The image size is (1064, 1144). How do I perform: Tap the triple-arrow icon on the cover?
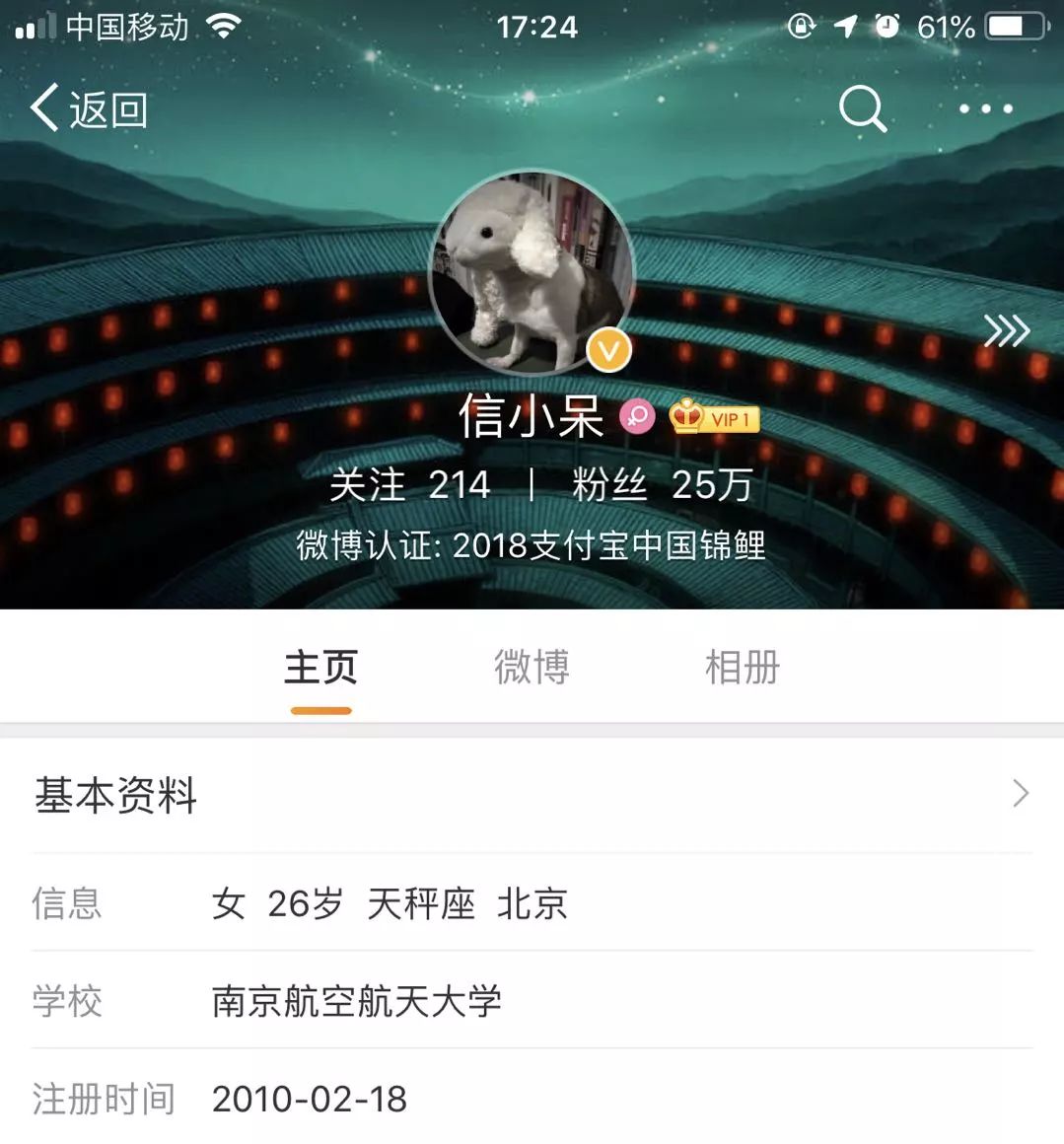[x=1006, y=331]
